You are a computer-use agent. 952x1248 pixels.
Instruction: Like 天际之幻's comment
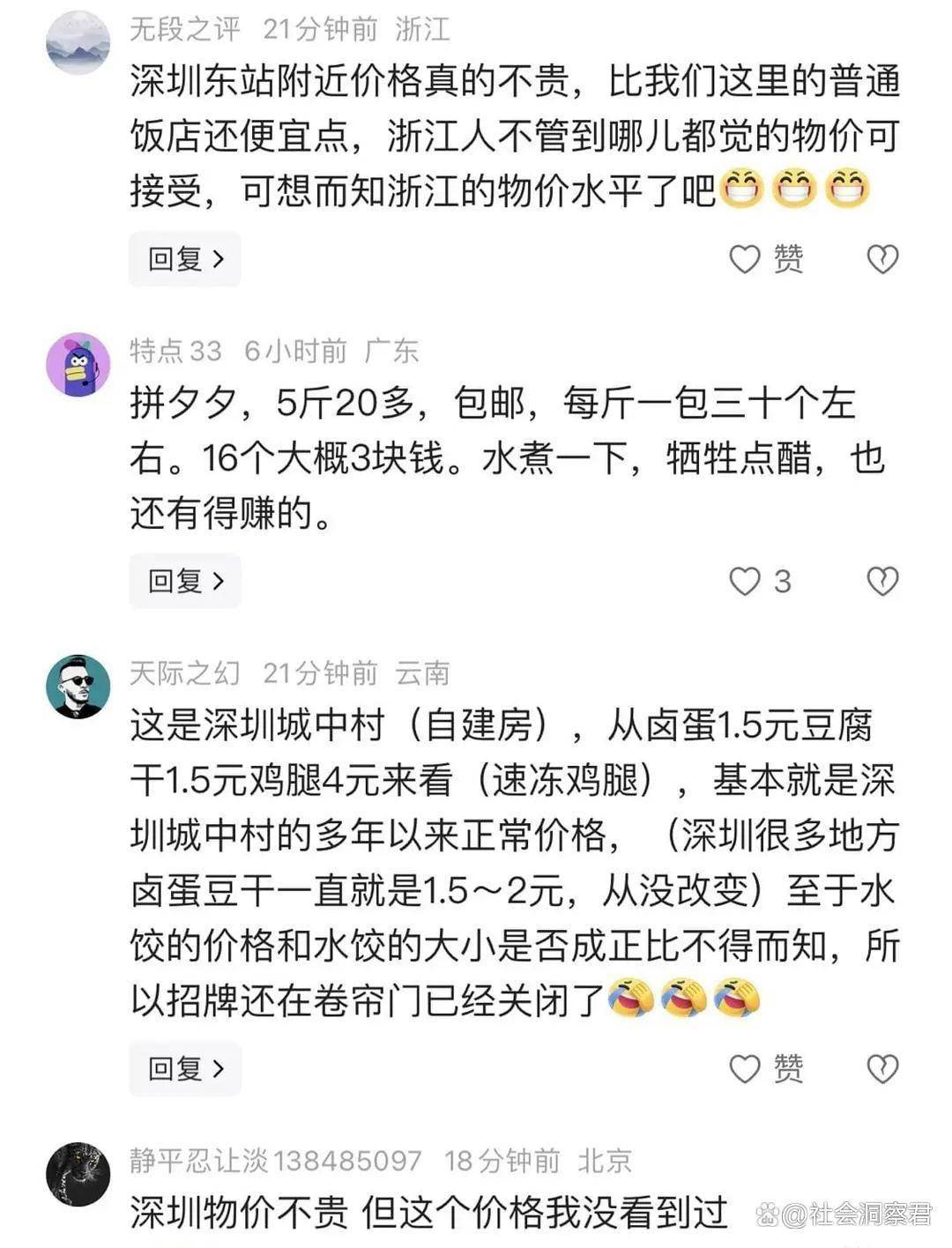[x=745, y=1068]
